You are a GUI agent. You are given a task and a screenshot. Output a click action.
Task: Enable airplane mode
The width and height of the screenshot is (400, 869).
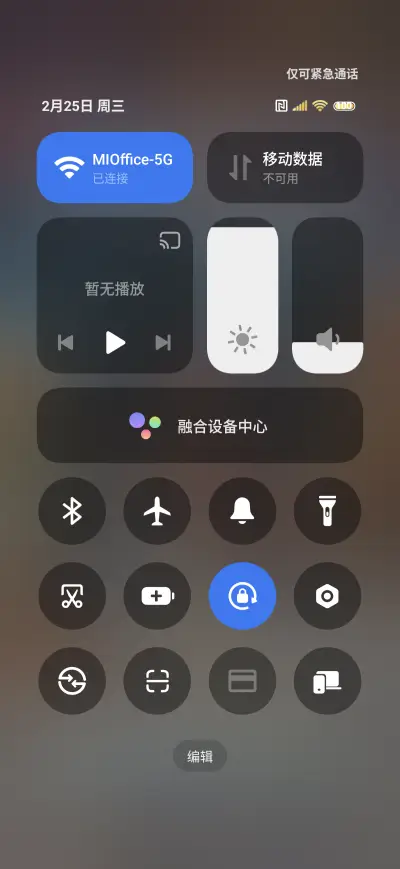pos(157,511)
